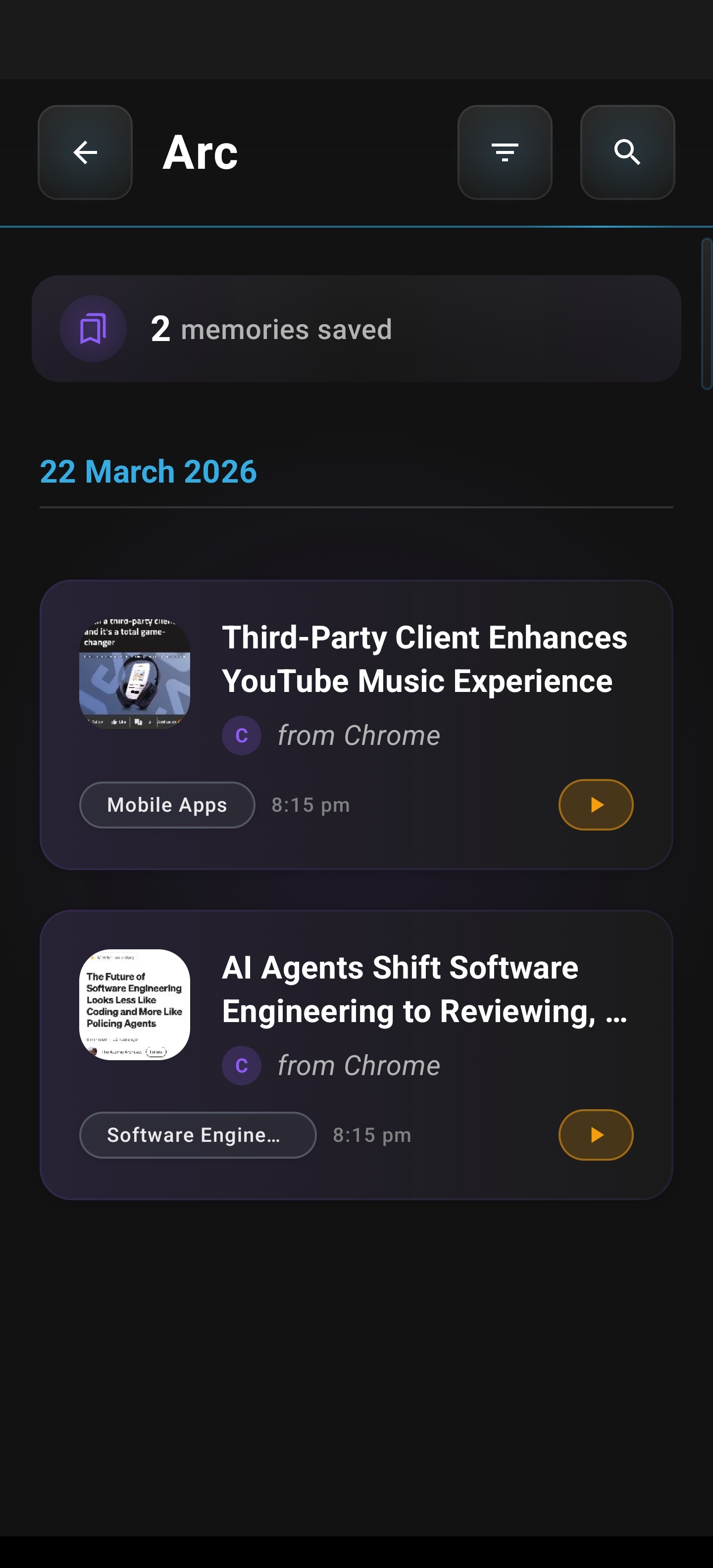This screenshot has width=713, height=1568.
Task: Select the Mobile Apps tag chip
Action: coord(166,804)
